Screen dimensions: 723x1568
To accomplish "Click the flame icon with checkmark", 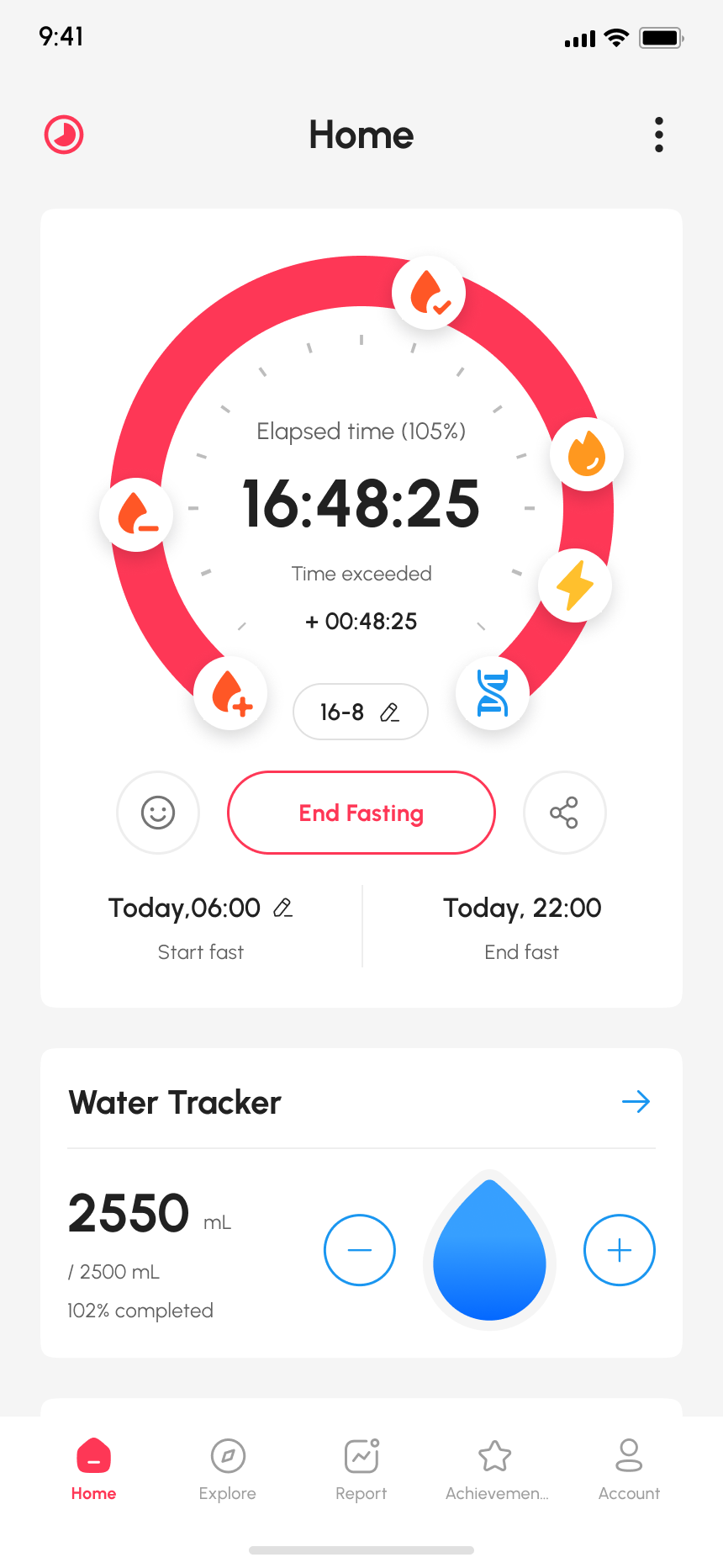I will coord(429,291).
